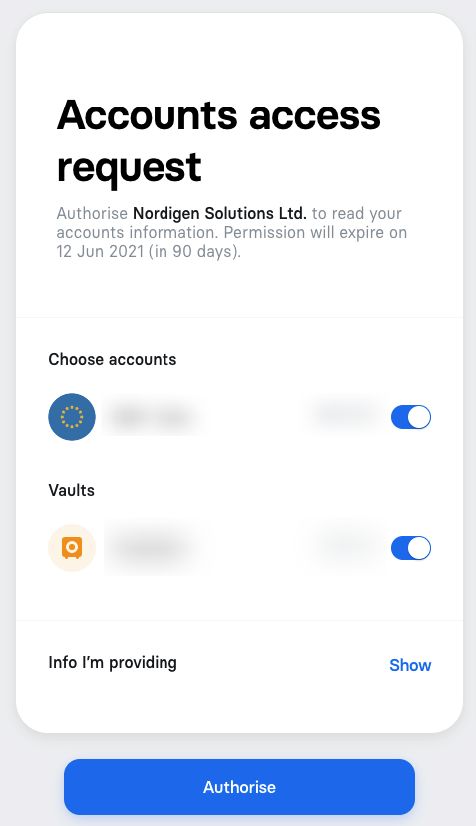
Task: Authorise Nordigen Solutions access request
Action: [x=239, y=786]
